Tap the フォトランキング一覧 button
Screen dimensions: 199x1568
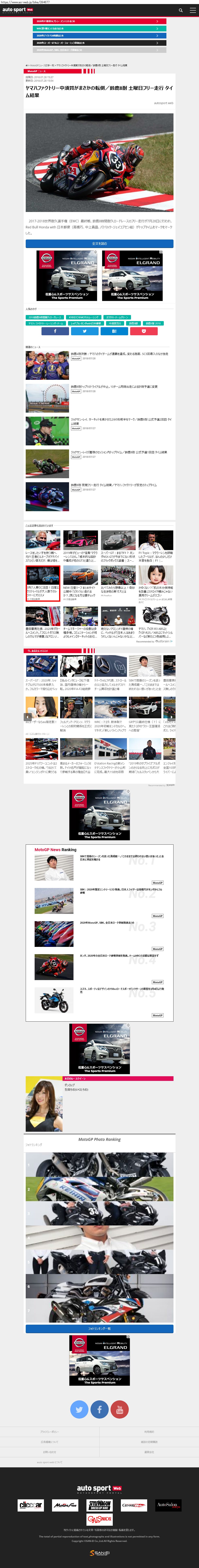click(99, 1329)
